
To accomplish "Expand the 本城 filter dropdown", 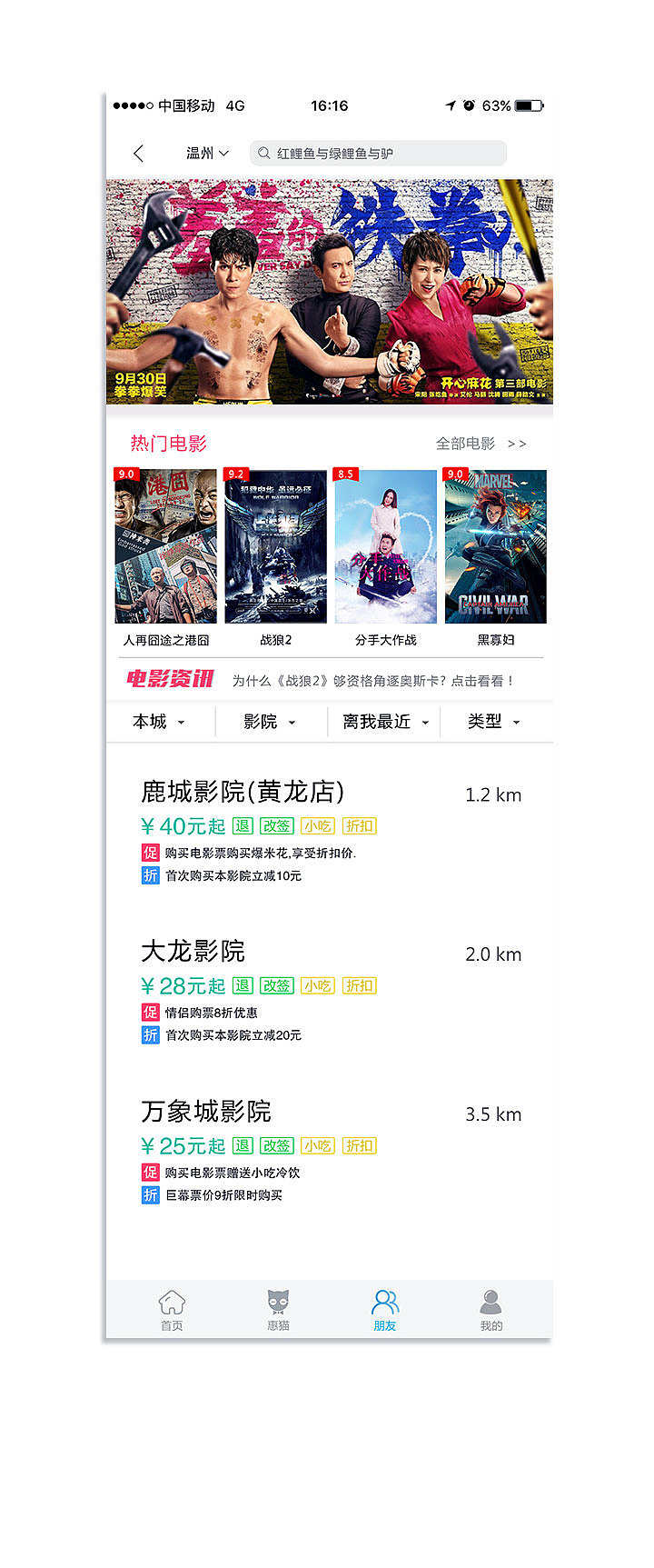I will (159, 722).
